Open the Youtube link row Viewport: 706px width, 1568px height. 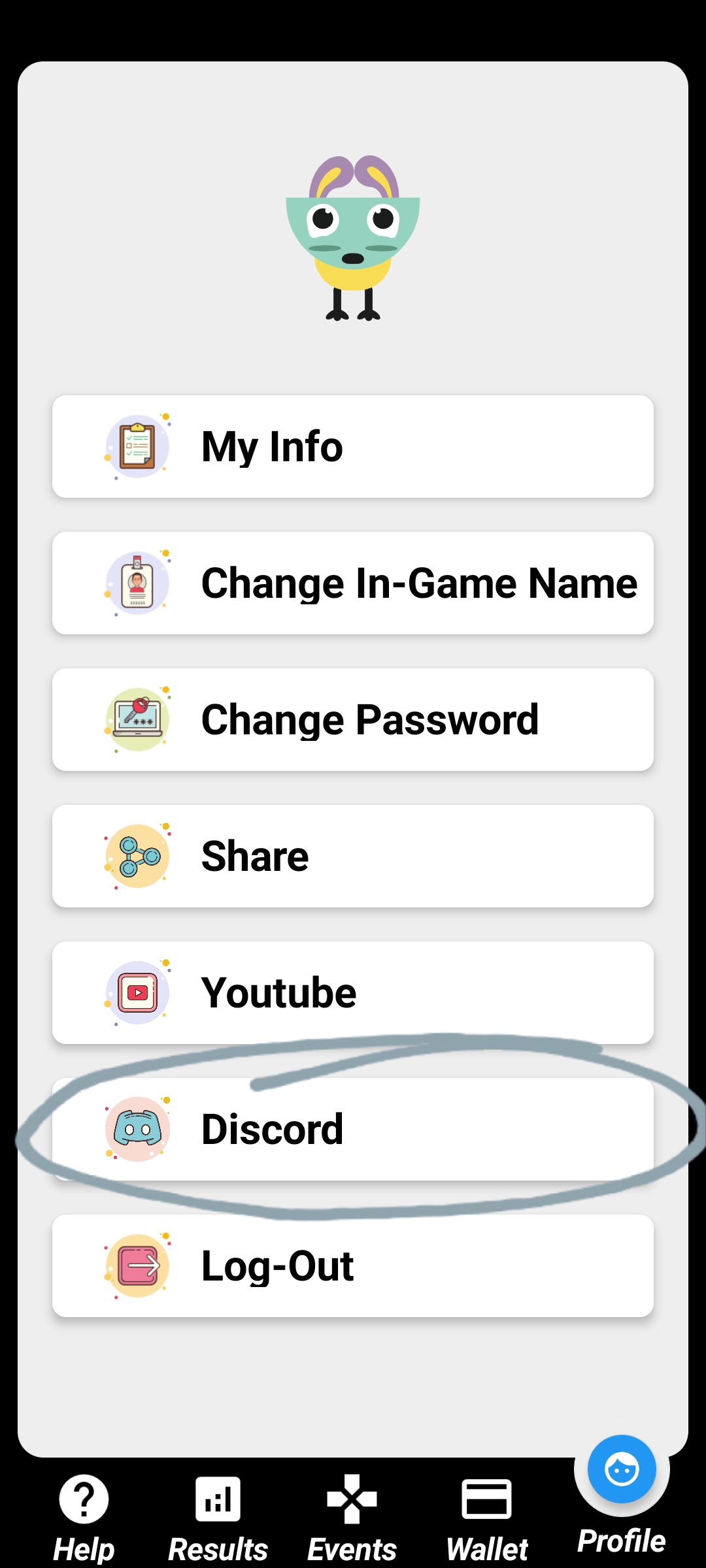[x=353, y=992]
